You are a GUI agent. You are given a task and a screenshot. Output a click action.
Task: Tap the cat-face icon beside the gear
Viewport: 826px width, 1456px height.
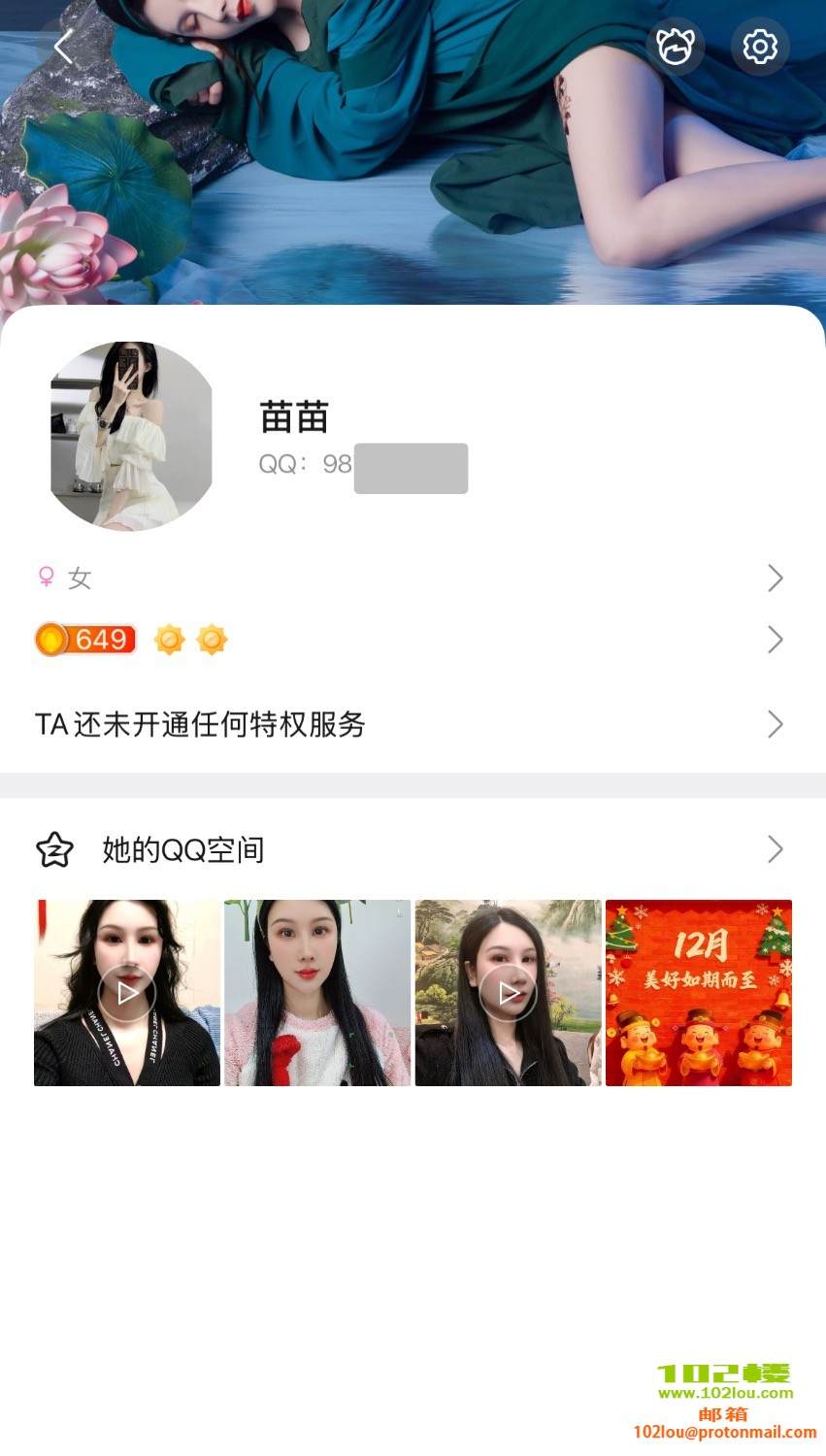pyautogui.click(x=676, y=47)
